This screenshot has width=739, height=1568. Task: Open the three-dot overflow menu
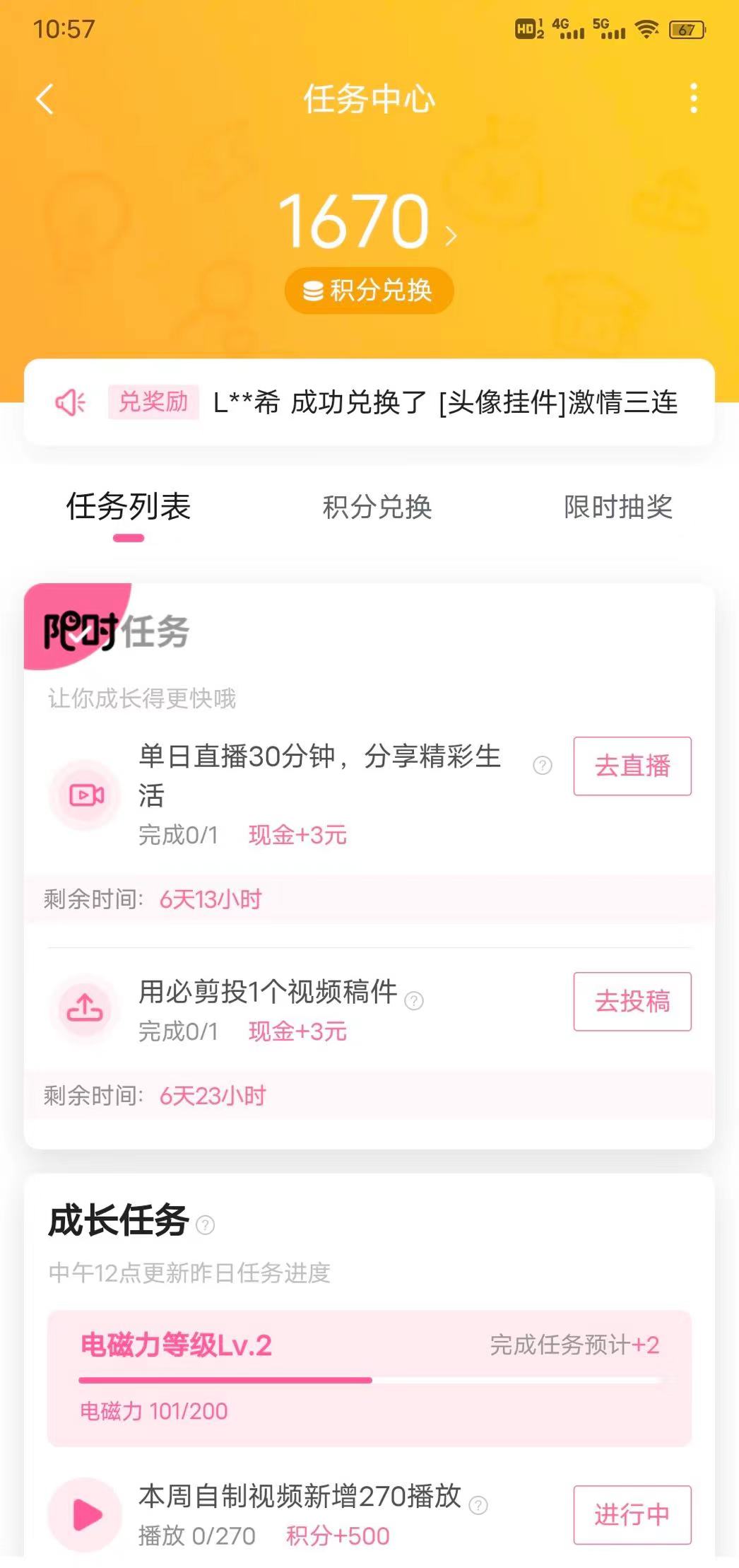click(693, 98)
